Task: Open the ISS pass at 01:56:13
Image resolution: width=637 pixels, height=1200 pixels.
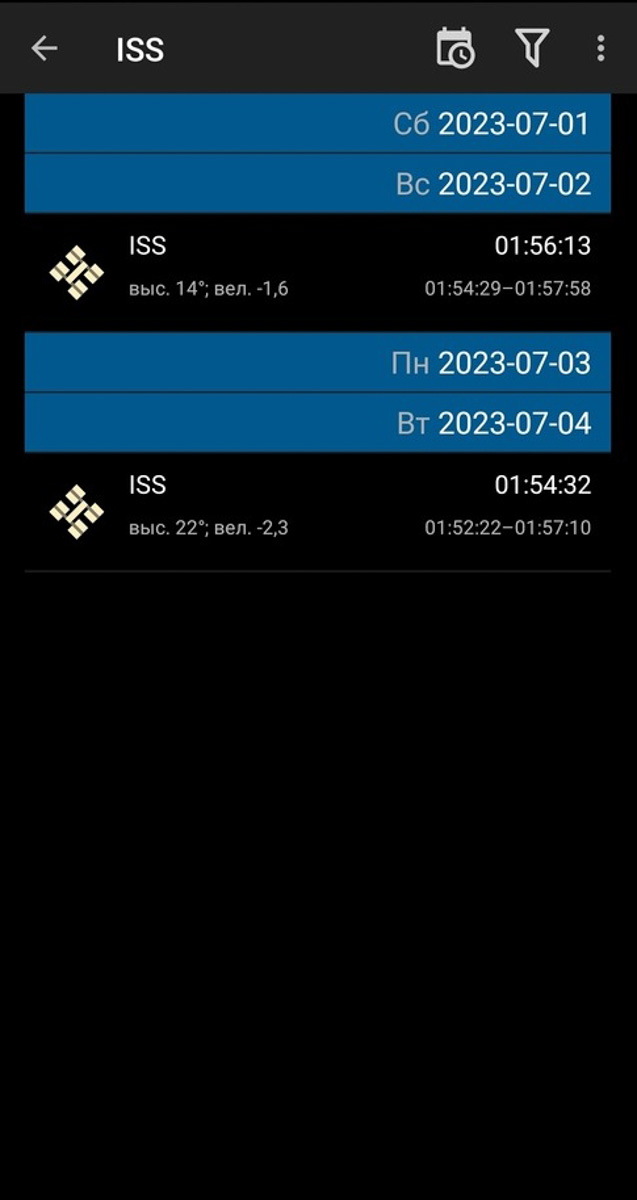Action: tap(318, 268)
